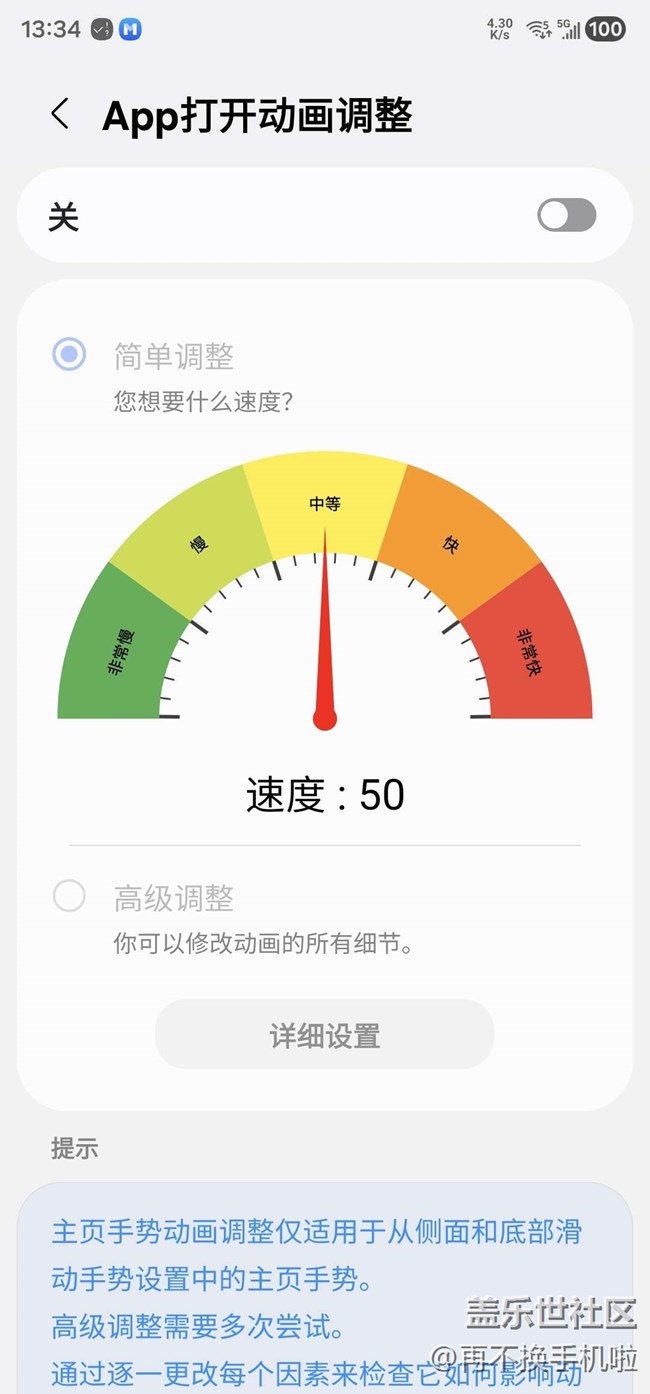Select the 简单调整 radio option
The image size is (650, 1394).
[69, 354]
